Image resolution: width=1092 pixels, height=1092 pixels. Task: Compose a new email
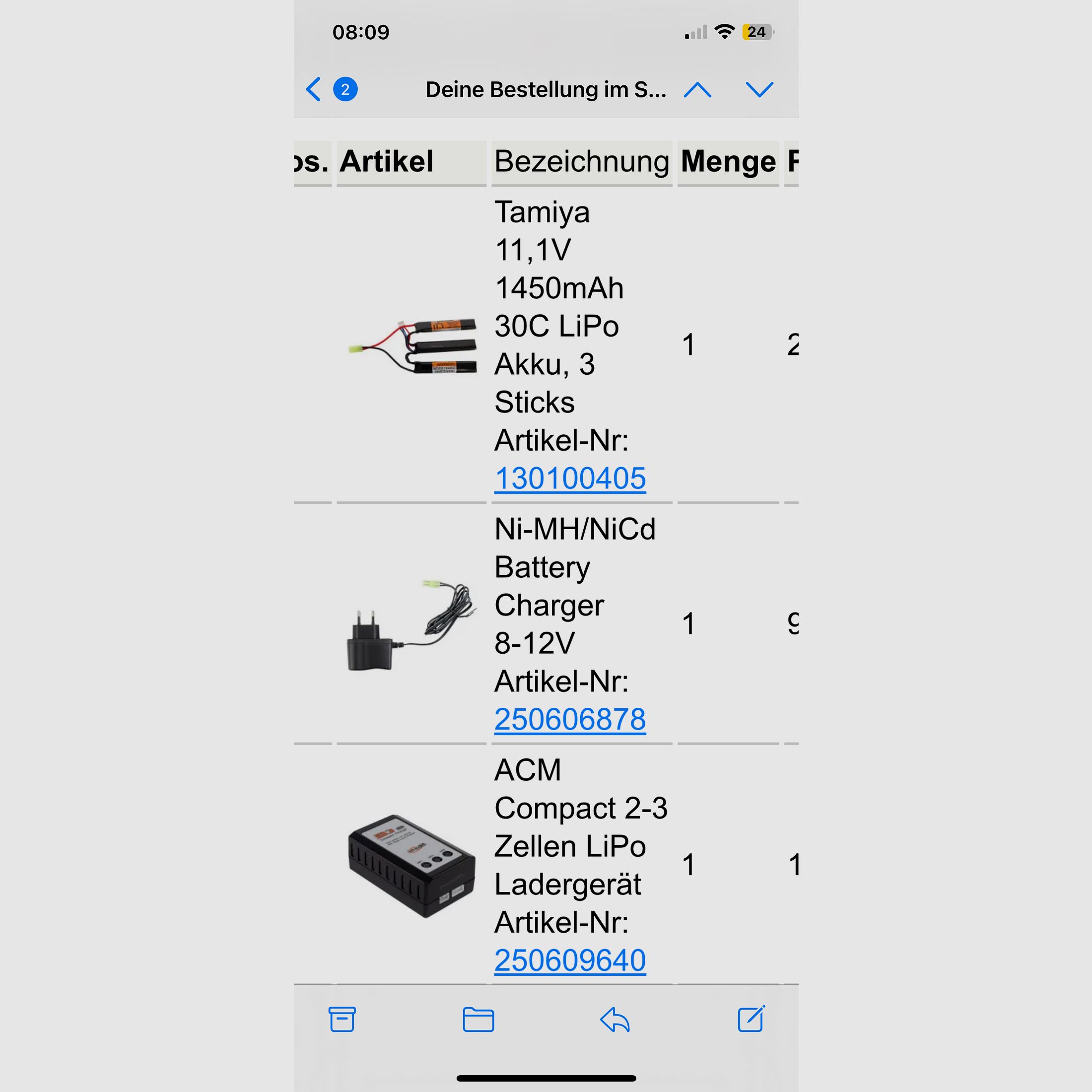pyautogui.click(x=751, y=1019)
